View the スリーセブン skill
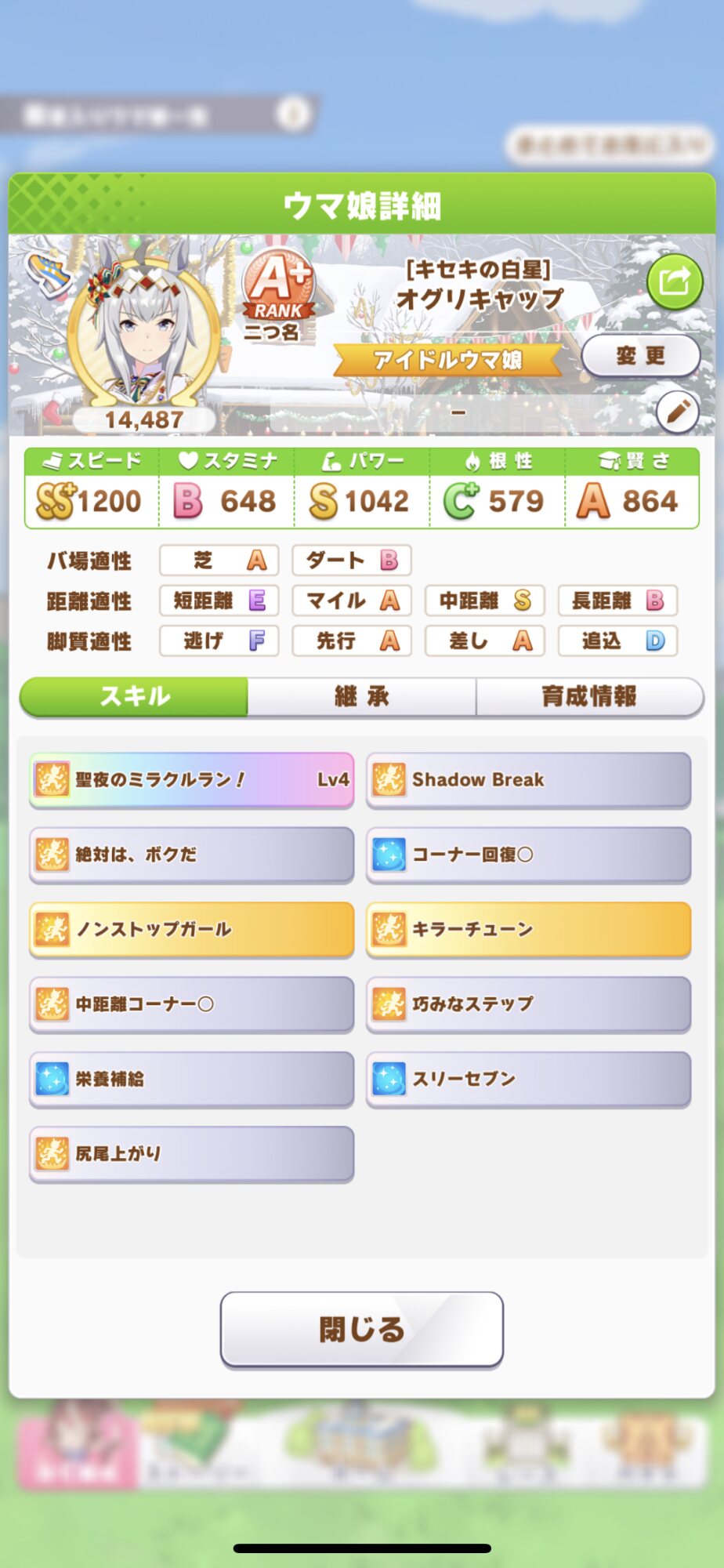Image resolution: width=724 pixels, height=1568 pixels. (528, 1079)
